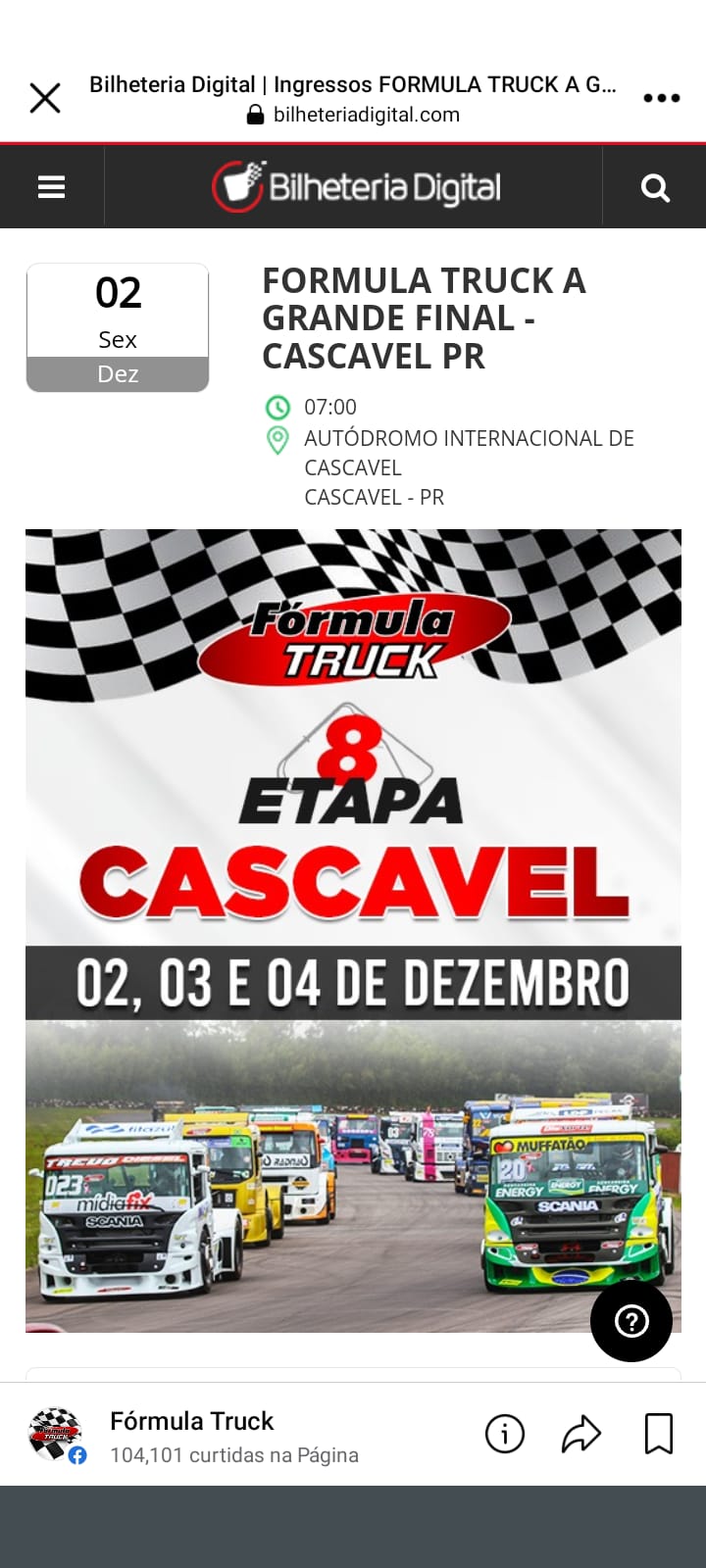This screenshot has width=706, height=1568.
Task: Share this link
Action: [580, 1435]
